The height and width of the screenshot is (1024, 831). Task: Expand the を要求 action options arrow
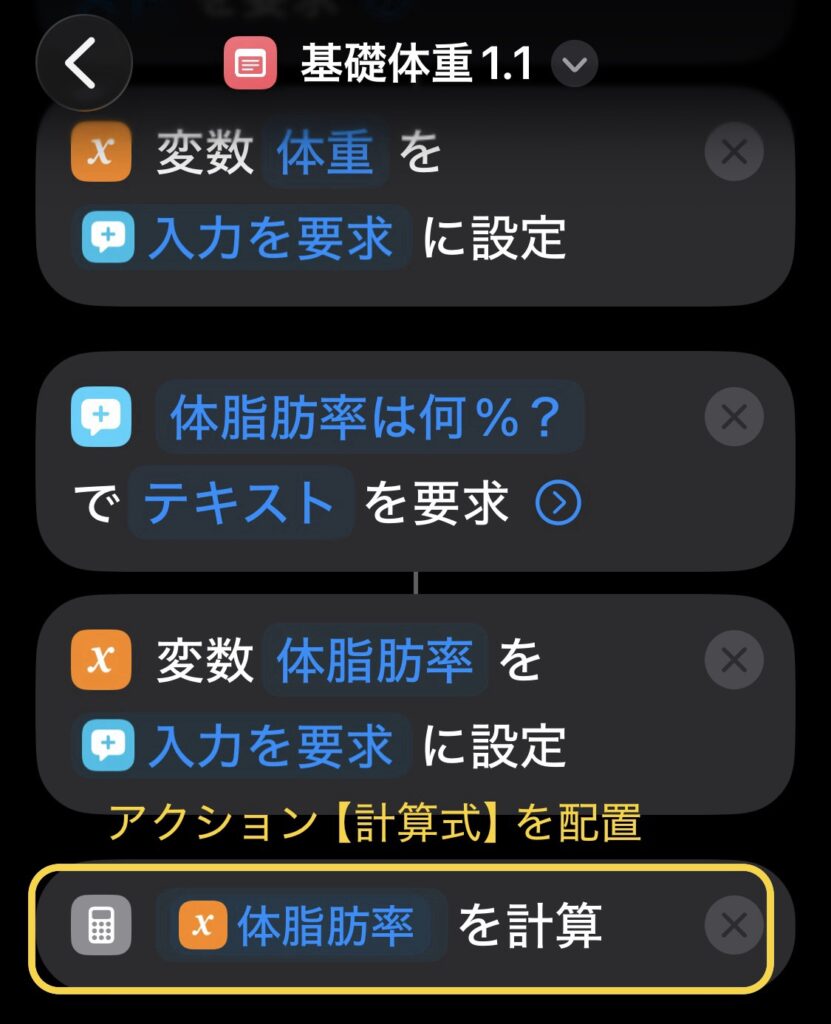tap(558, 504)
